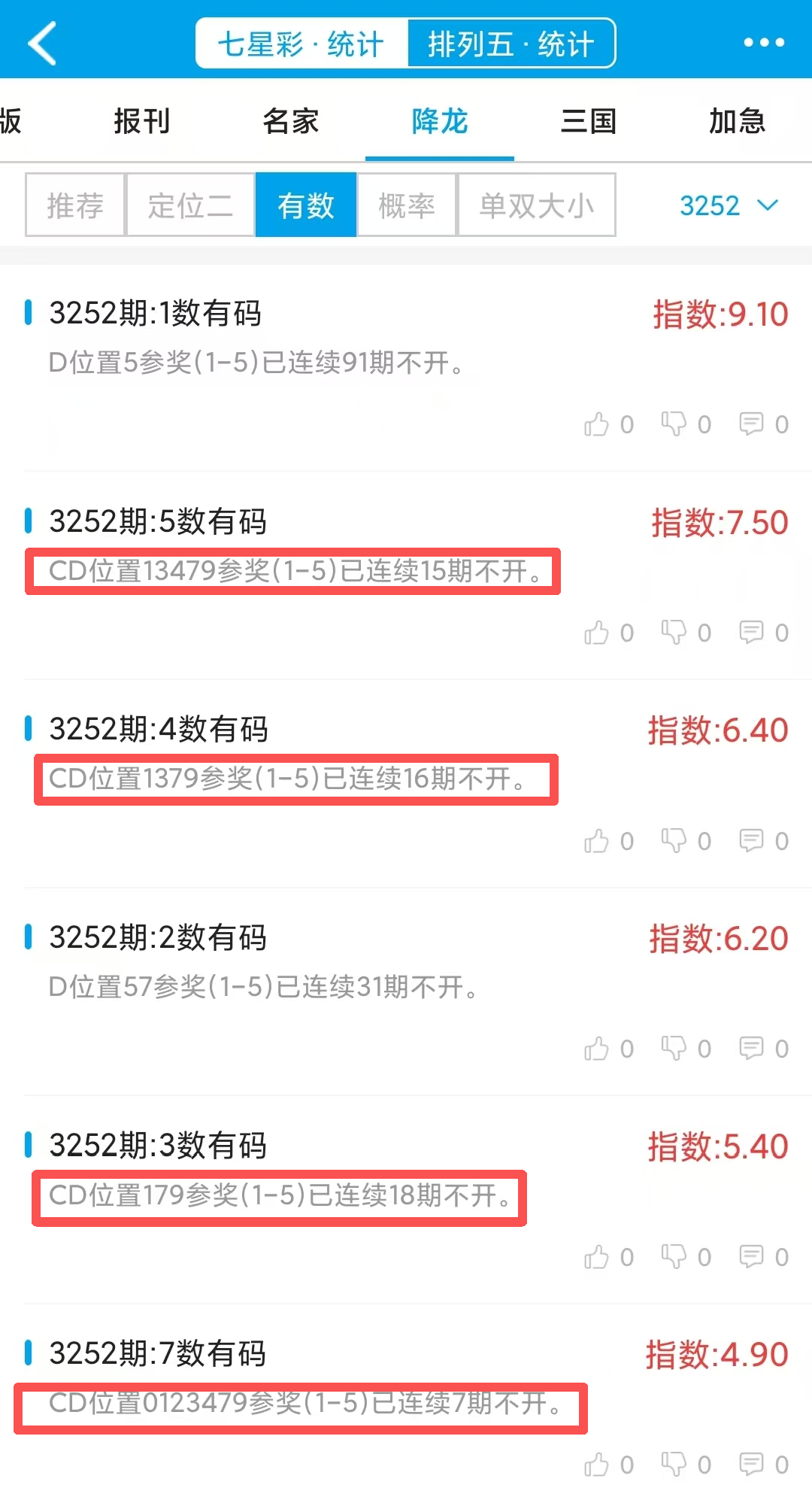Open the 三国 tab

pyautogui.click(x=589, y=120)
